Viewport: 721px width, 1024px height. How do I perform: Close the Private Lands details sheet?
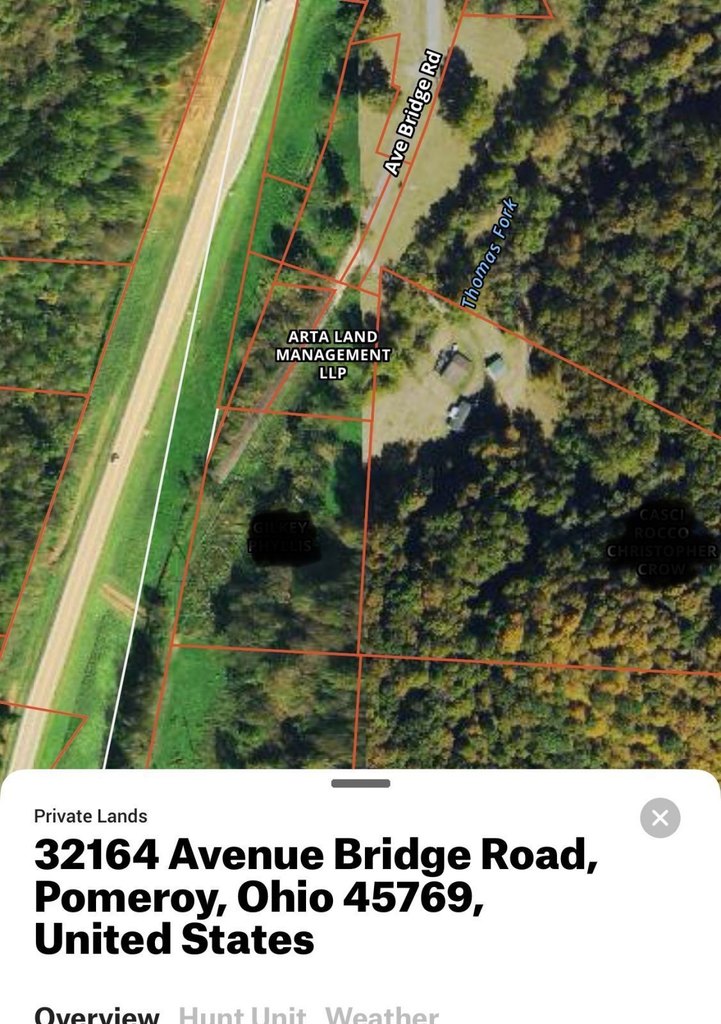(x=660, y=818)
